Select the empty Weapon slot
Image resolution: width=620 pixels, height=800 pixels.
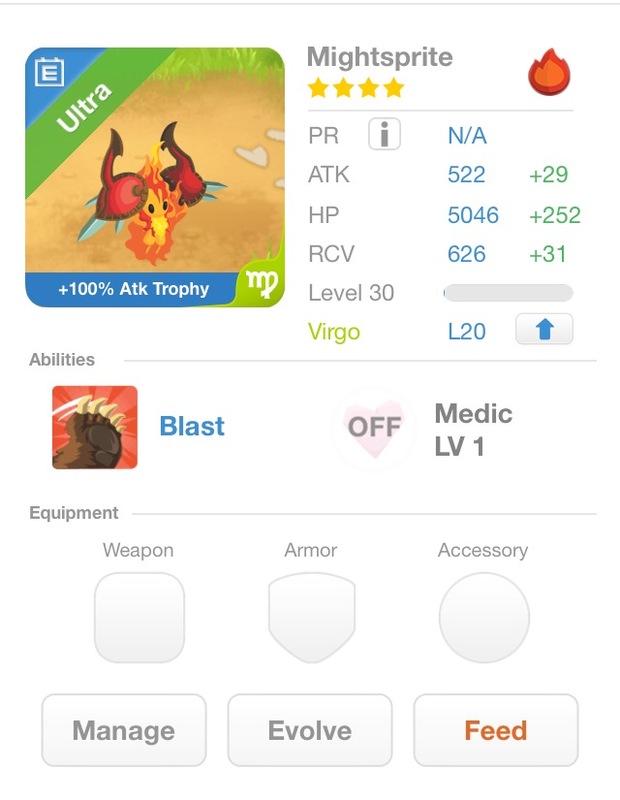pos(139,617)
